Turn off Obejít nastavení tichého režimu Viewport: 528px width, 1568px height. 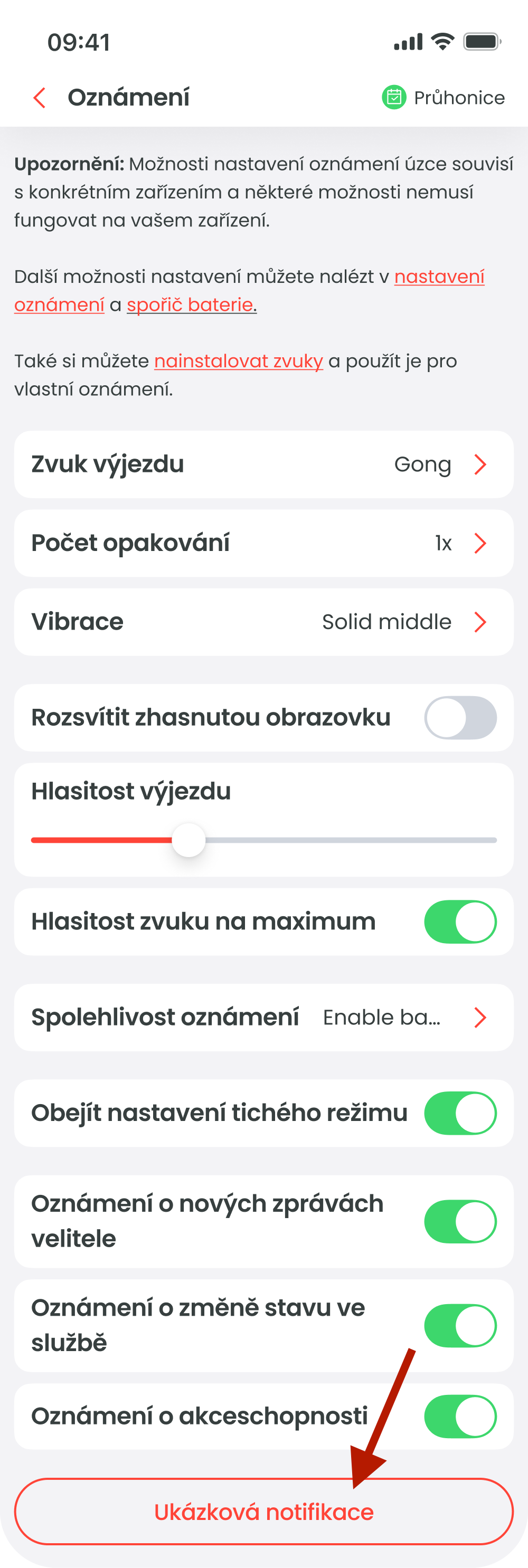[460, 1113]
